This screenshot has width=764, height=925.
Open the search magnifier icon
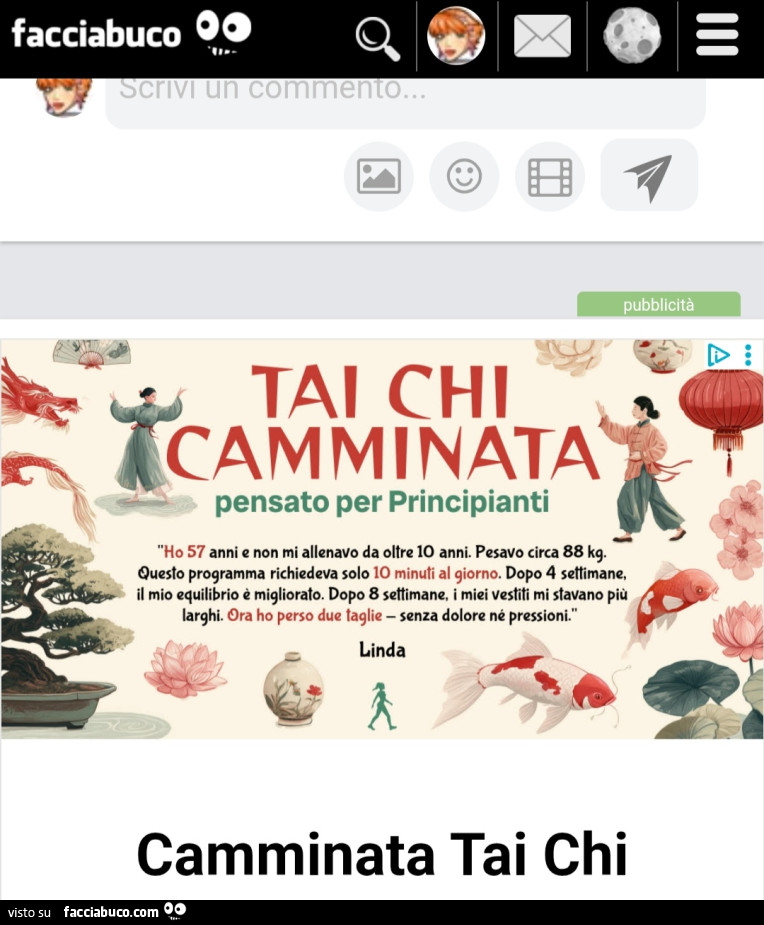[378, 37]
